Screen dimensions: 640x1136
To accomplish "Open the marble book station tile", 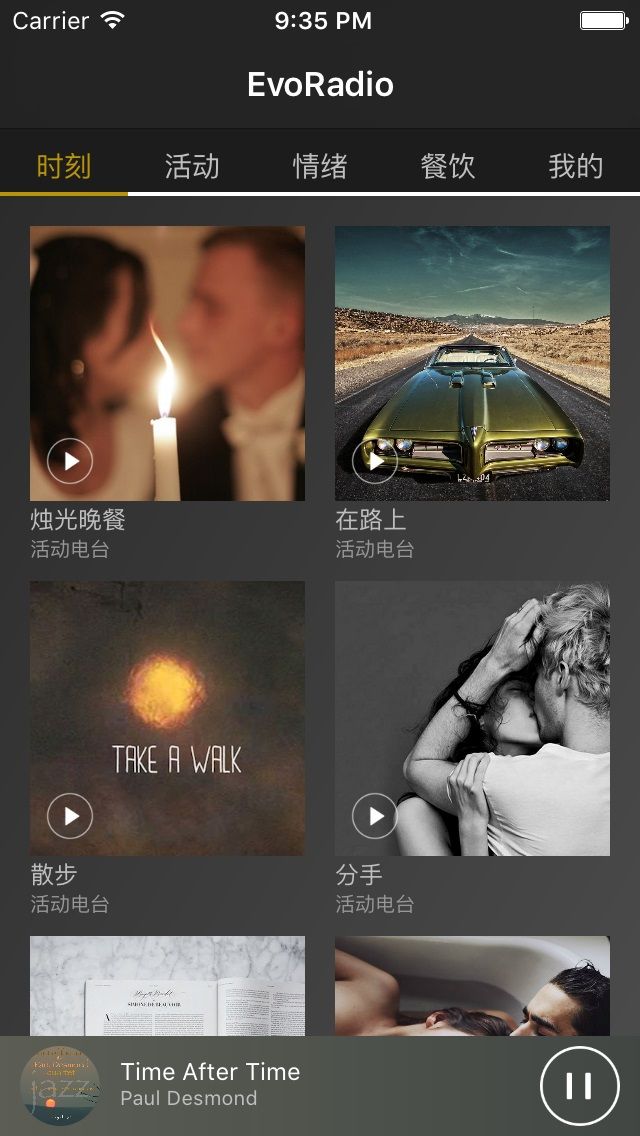I will tap(167, 986).
